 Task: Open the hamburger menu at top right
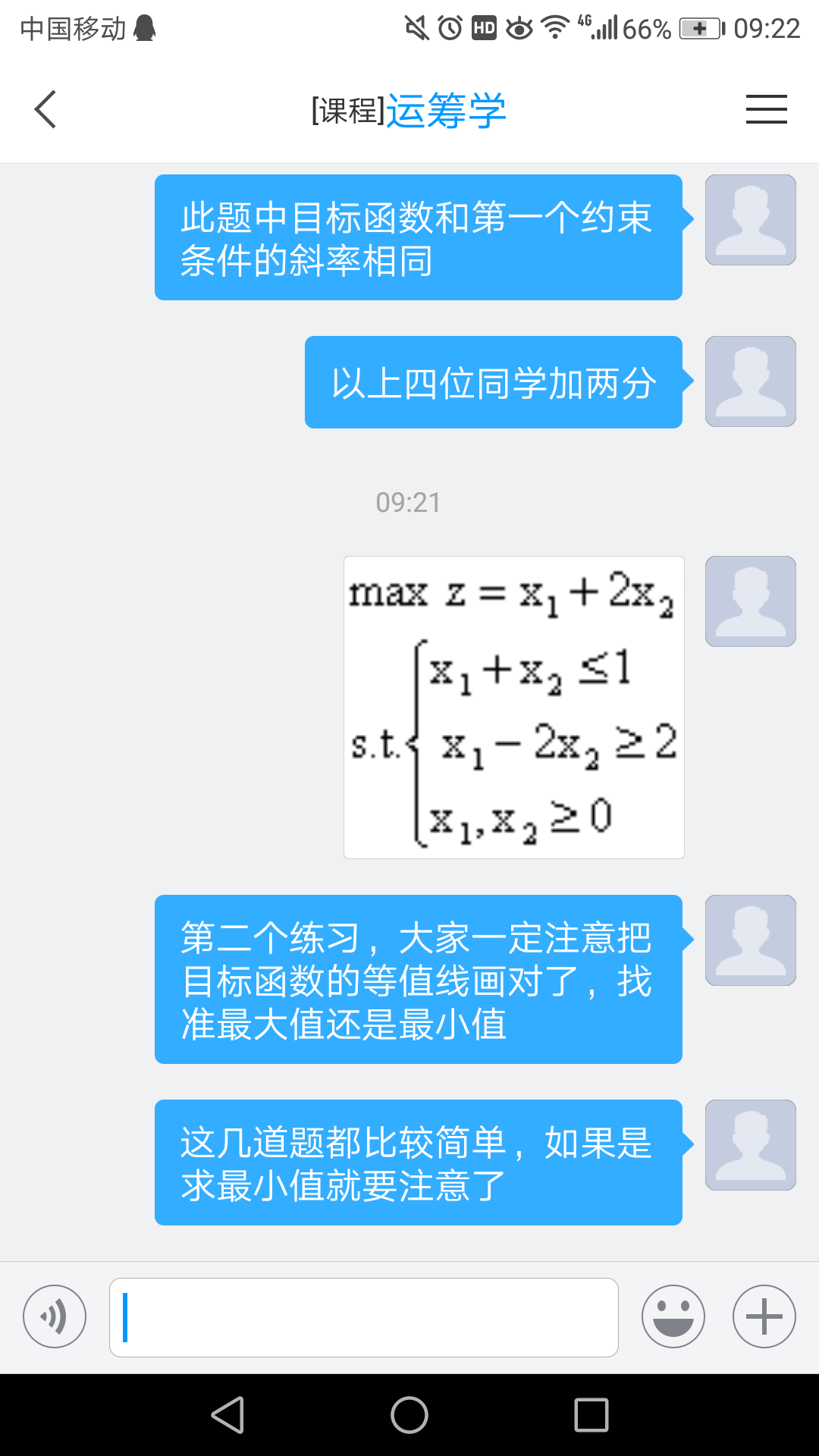click(x=766, y=109)
